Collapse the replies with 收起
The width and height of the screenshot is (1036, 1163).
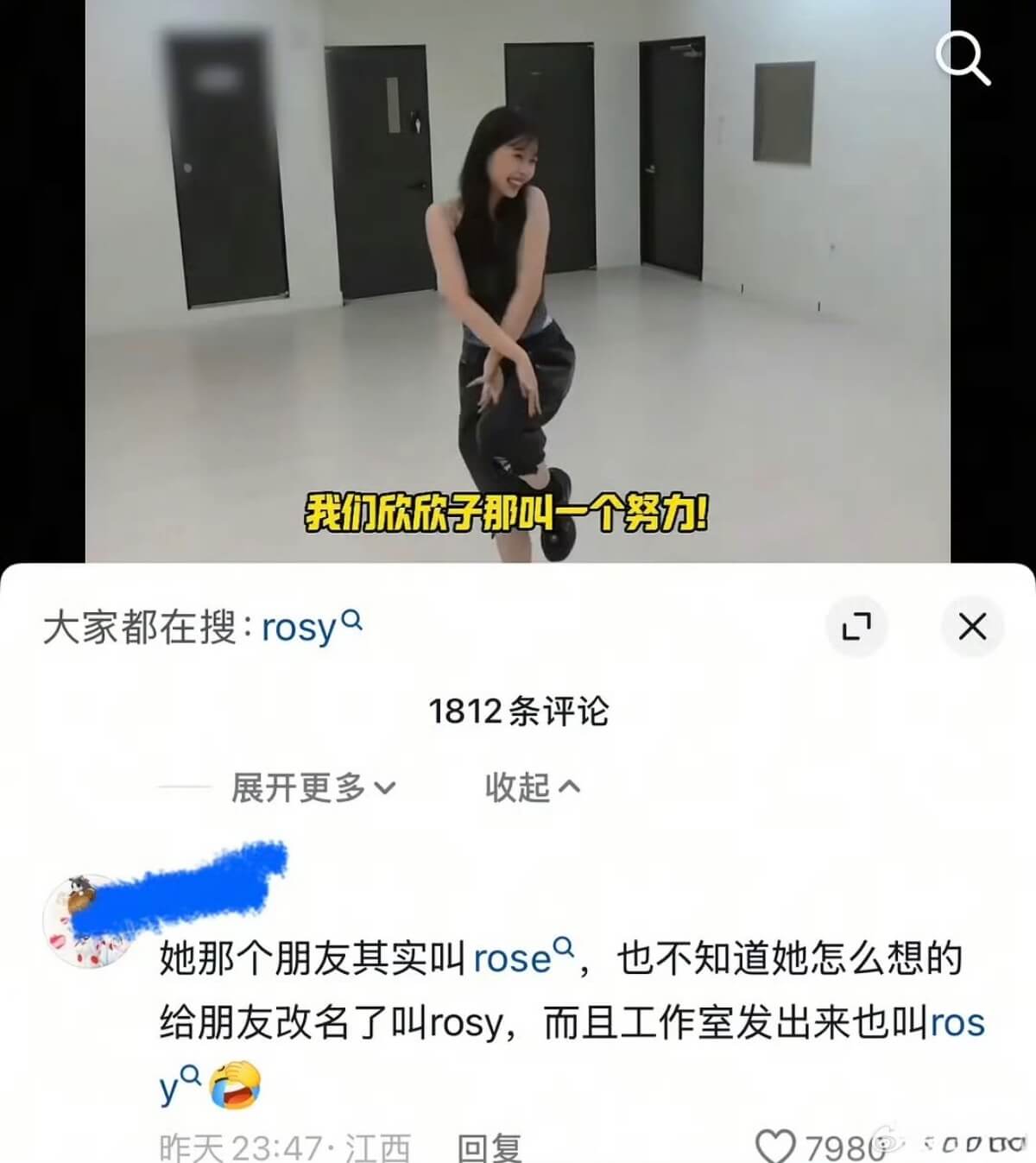[532, 787]
